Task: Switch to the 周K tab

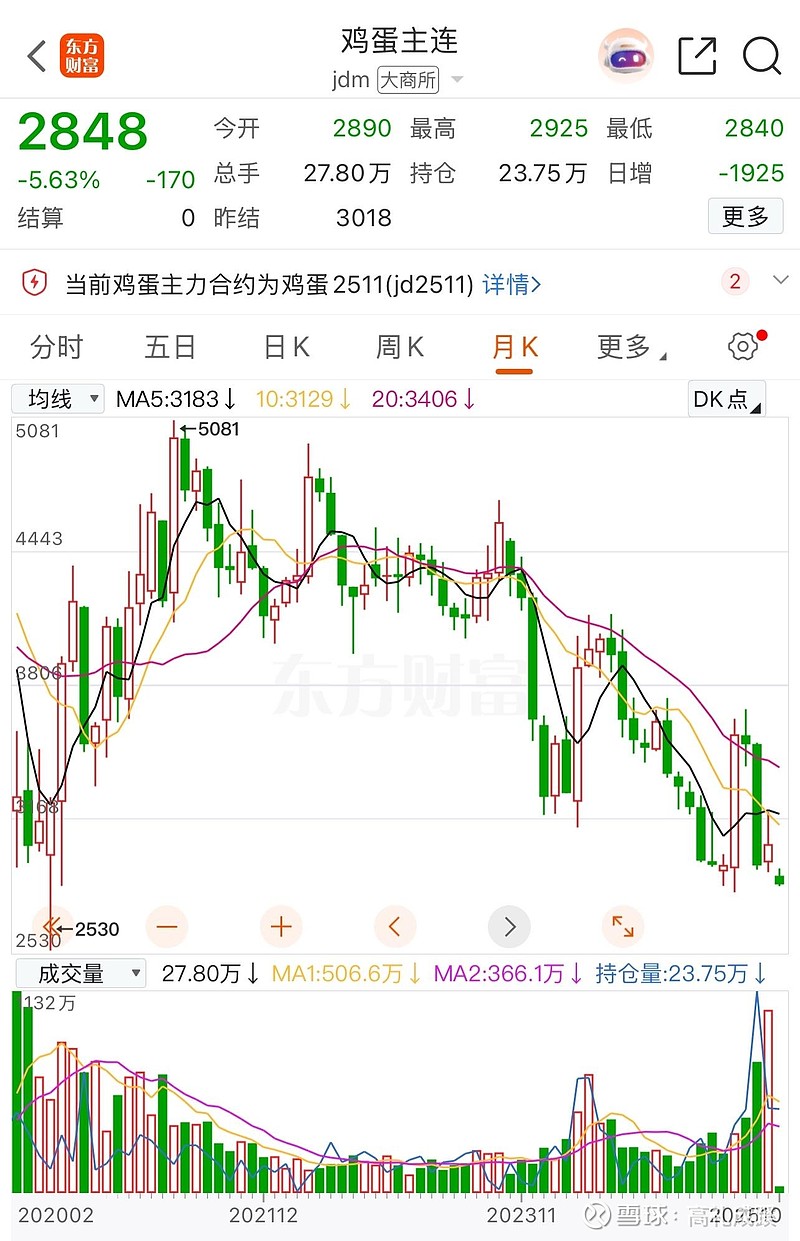Action: coord(398,345)
